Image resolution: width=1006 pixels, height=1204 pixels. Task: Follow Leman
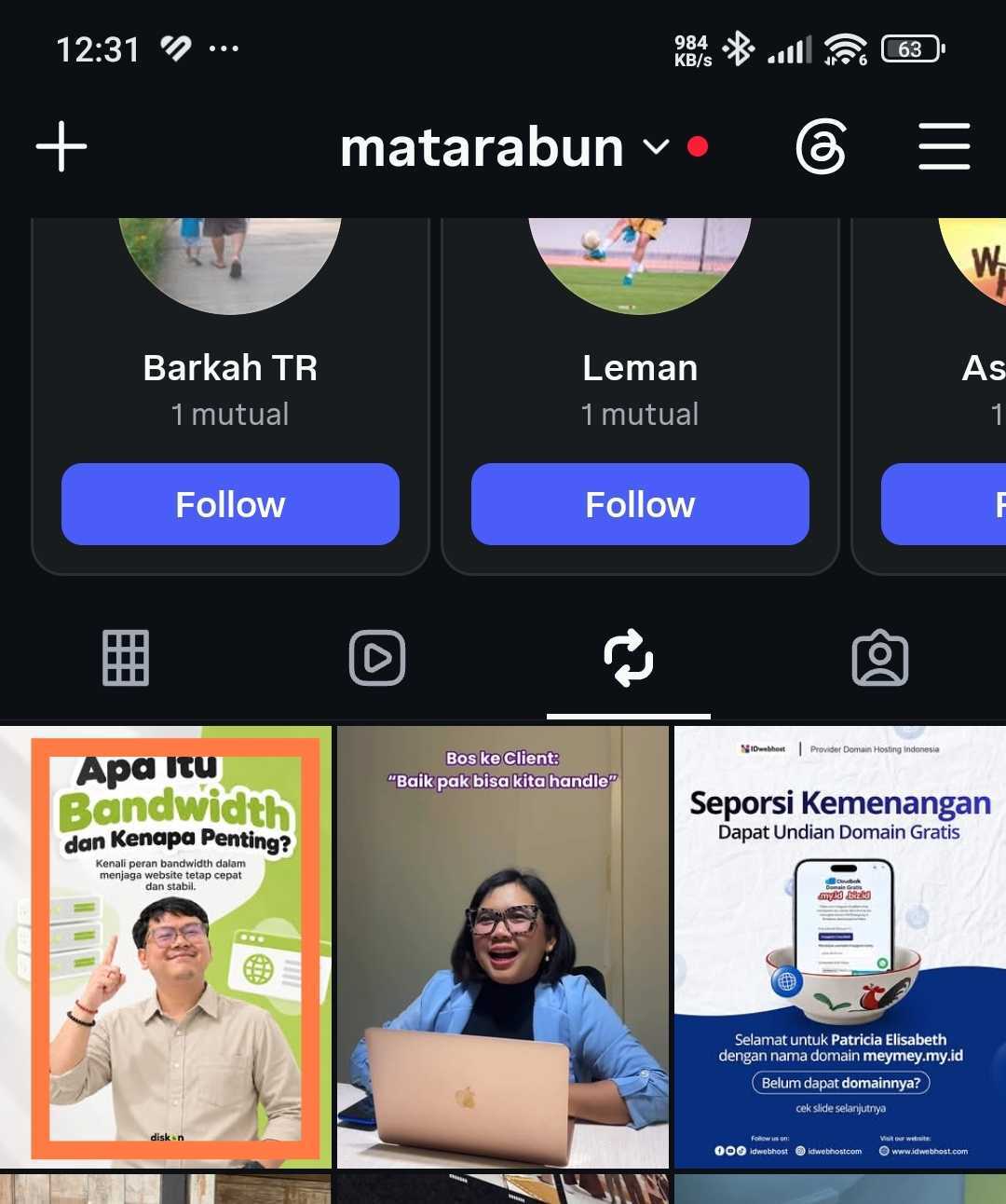point(640,504)
